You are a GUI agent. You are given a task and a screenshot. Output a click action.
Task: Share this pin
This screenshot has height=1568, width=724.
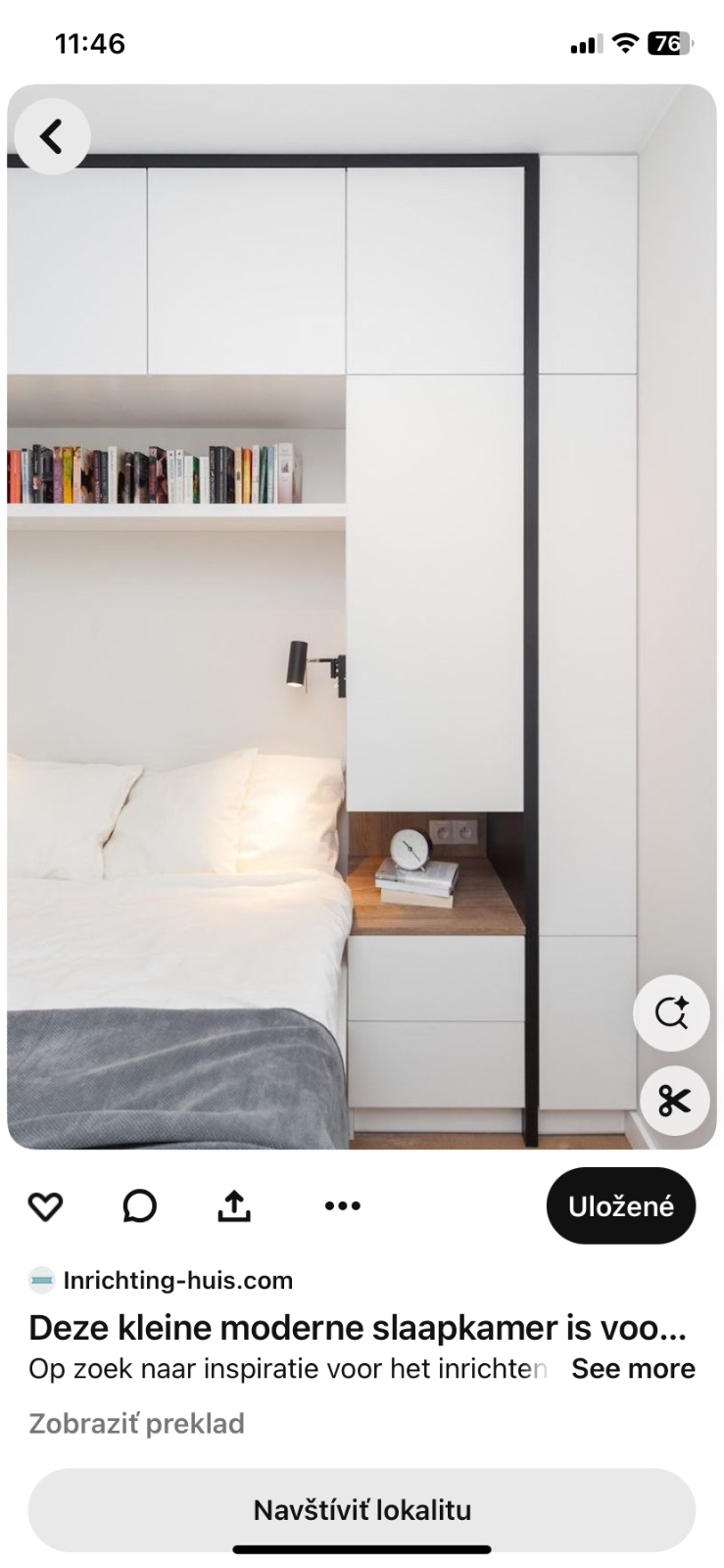pos(233,1206)
